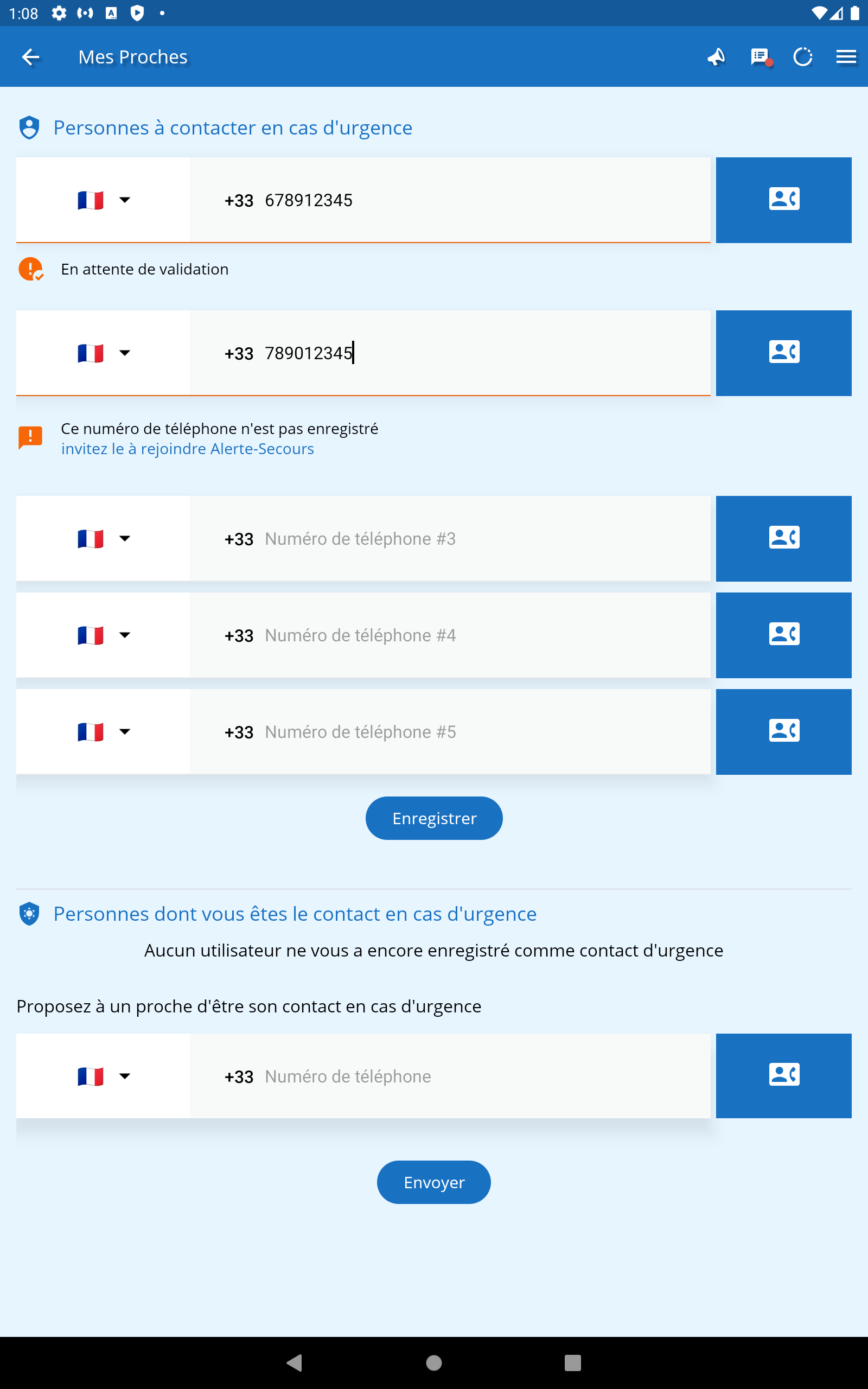
Task: Tap the refresh circle icon
Action: click(802, 57)
